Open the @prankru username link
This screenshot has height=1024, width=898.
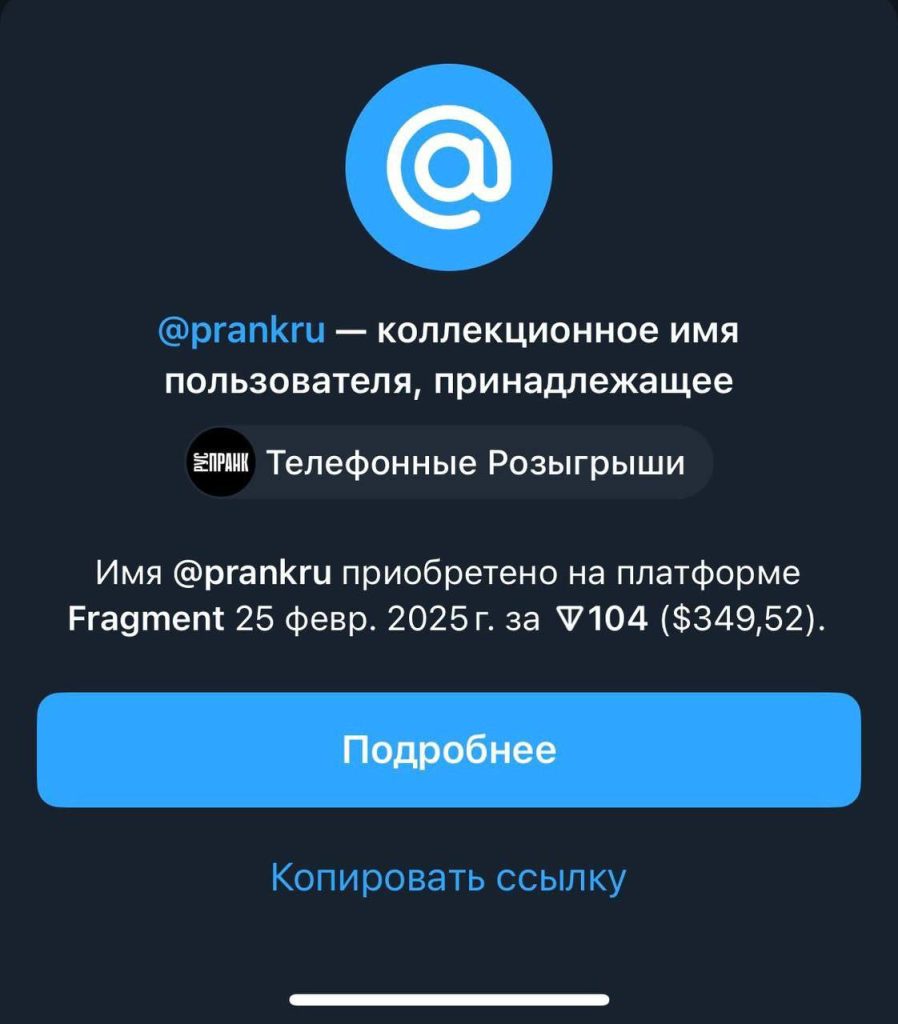242,330
